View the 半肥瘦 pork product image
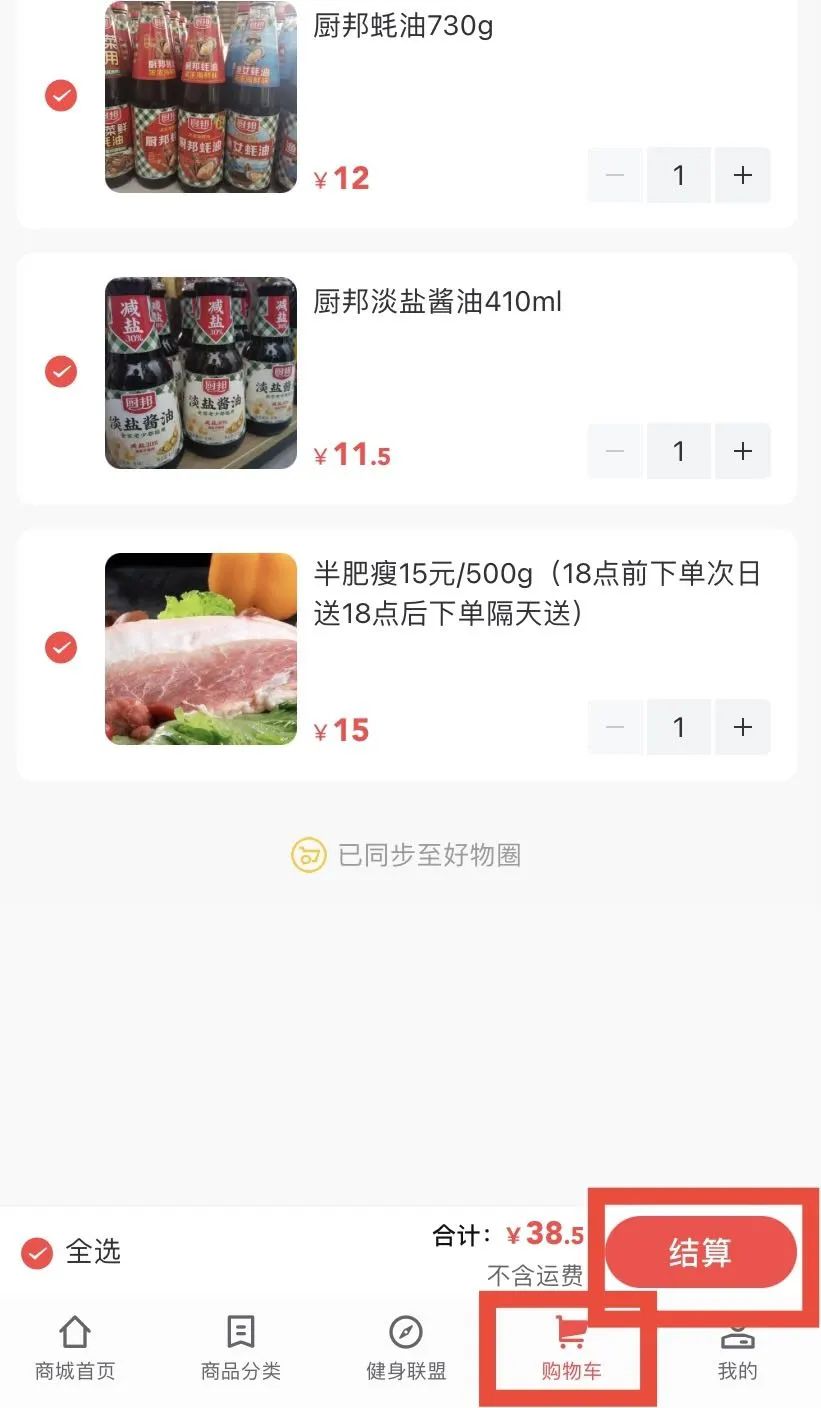 tap(201, 648)
